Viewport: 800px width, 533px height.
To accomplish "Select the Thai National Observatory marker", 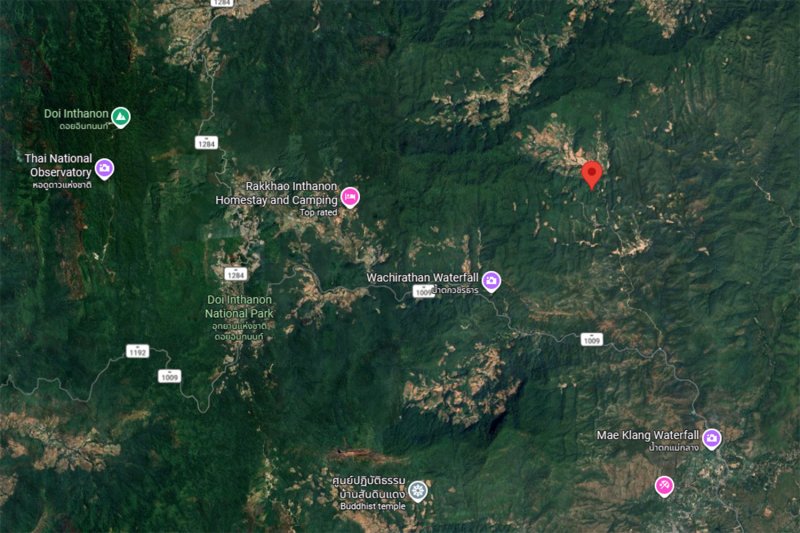I will click(105, 168).
